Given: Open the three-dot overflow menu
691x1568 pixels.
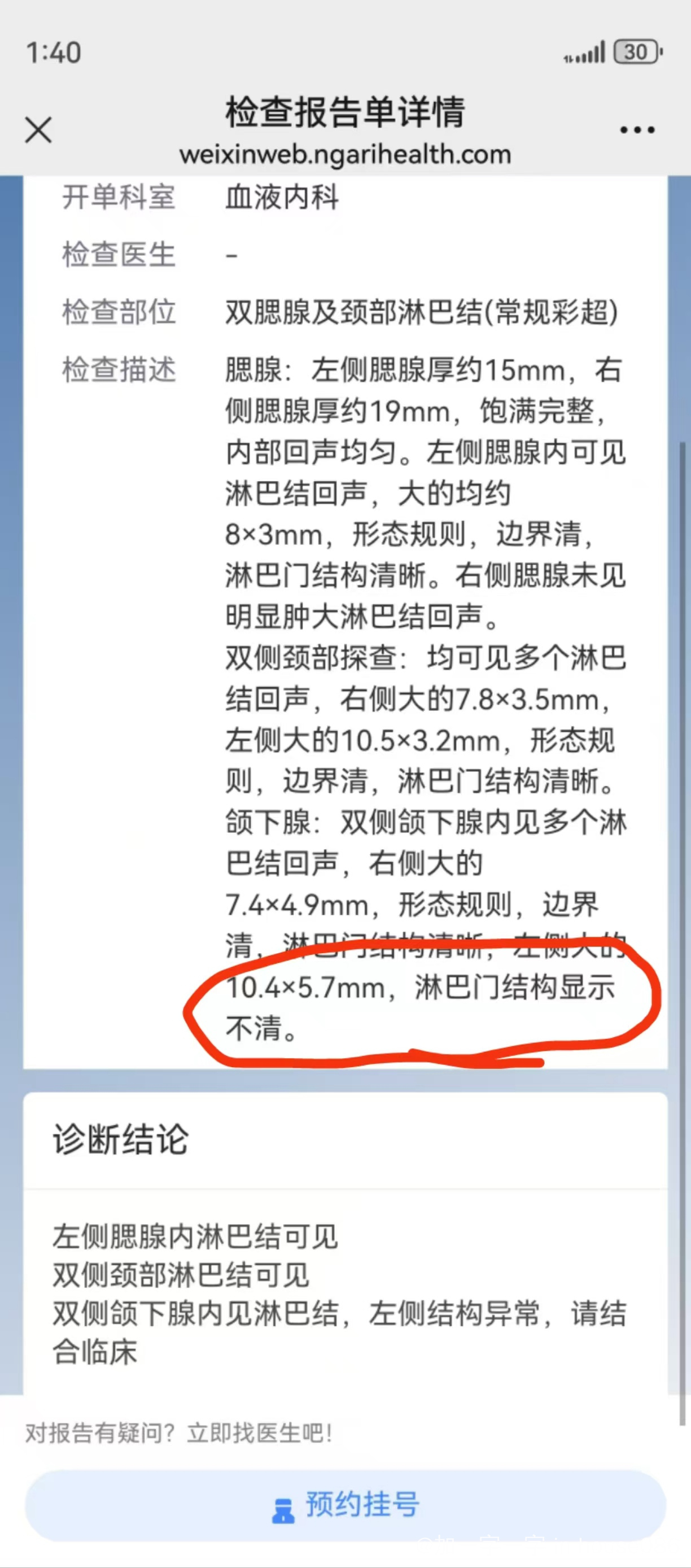Looking at the screenshot, I should point(637,130).
